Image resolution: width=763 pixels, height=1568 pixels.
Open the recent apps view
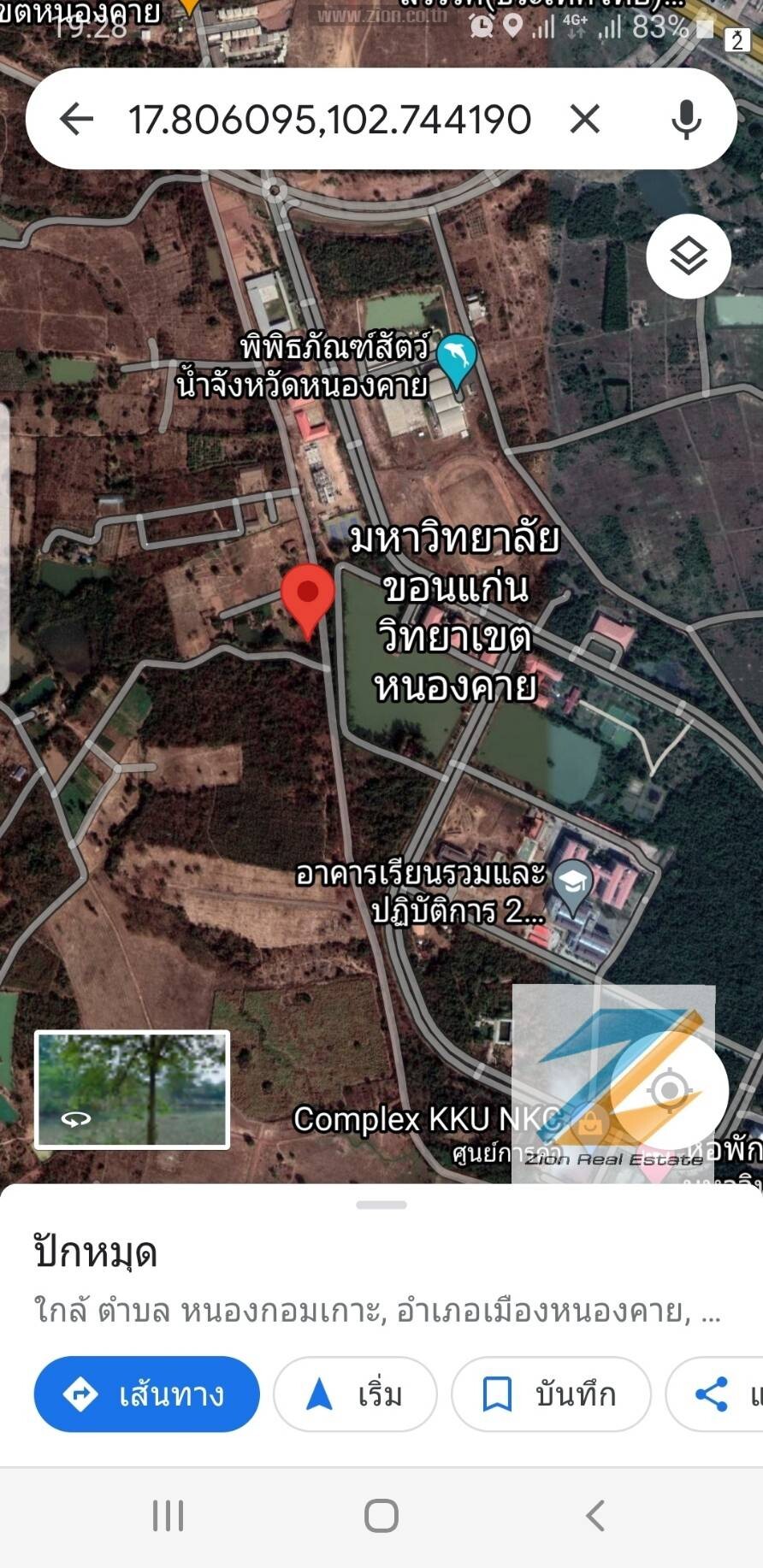(x=168, y=1515)
